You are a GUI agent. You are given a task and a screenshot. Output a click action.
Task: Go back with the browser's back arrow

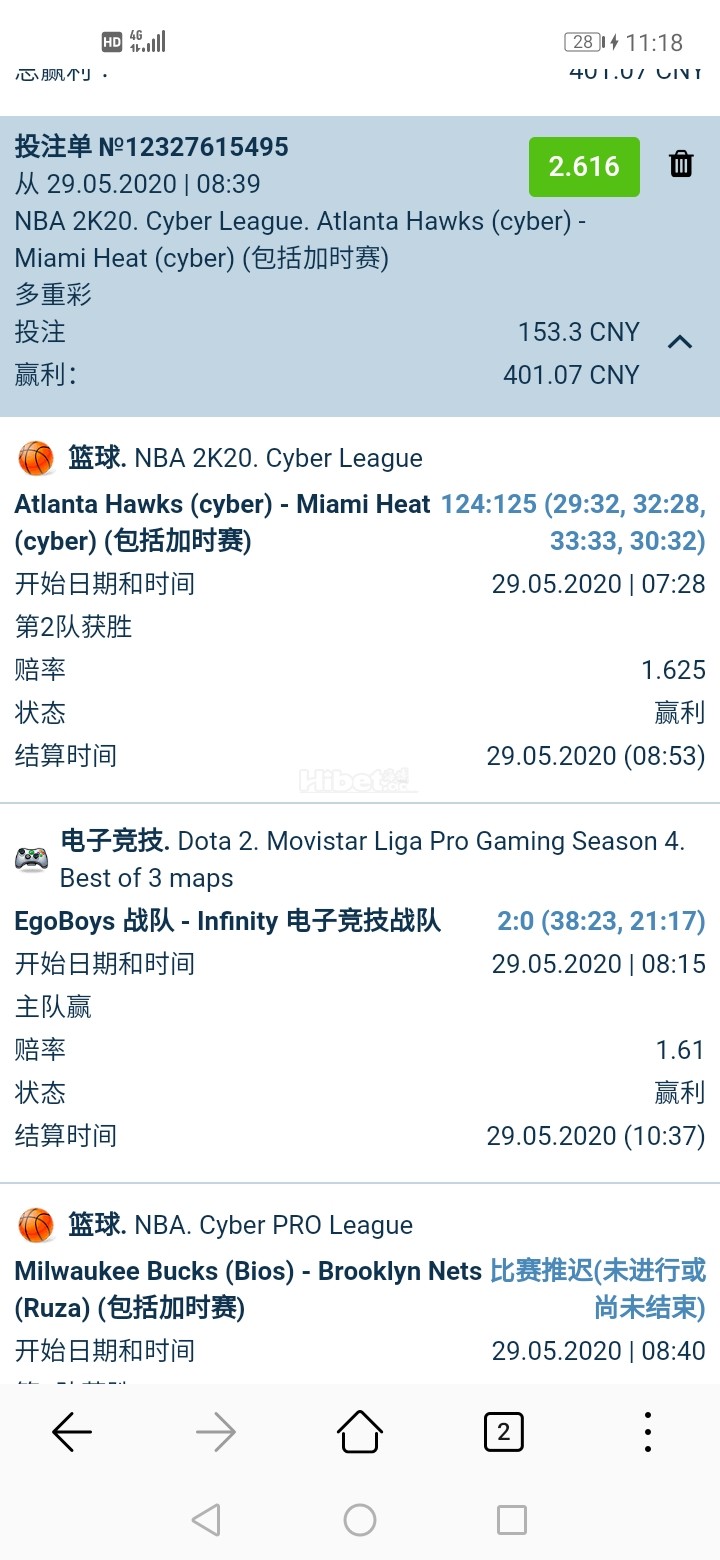[x=72, y=1433]
